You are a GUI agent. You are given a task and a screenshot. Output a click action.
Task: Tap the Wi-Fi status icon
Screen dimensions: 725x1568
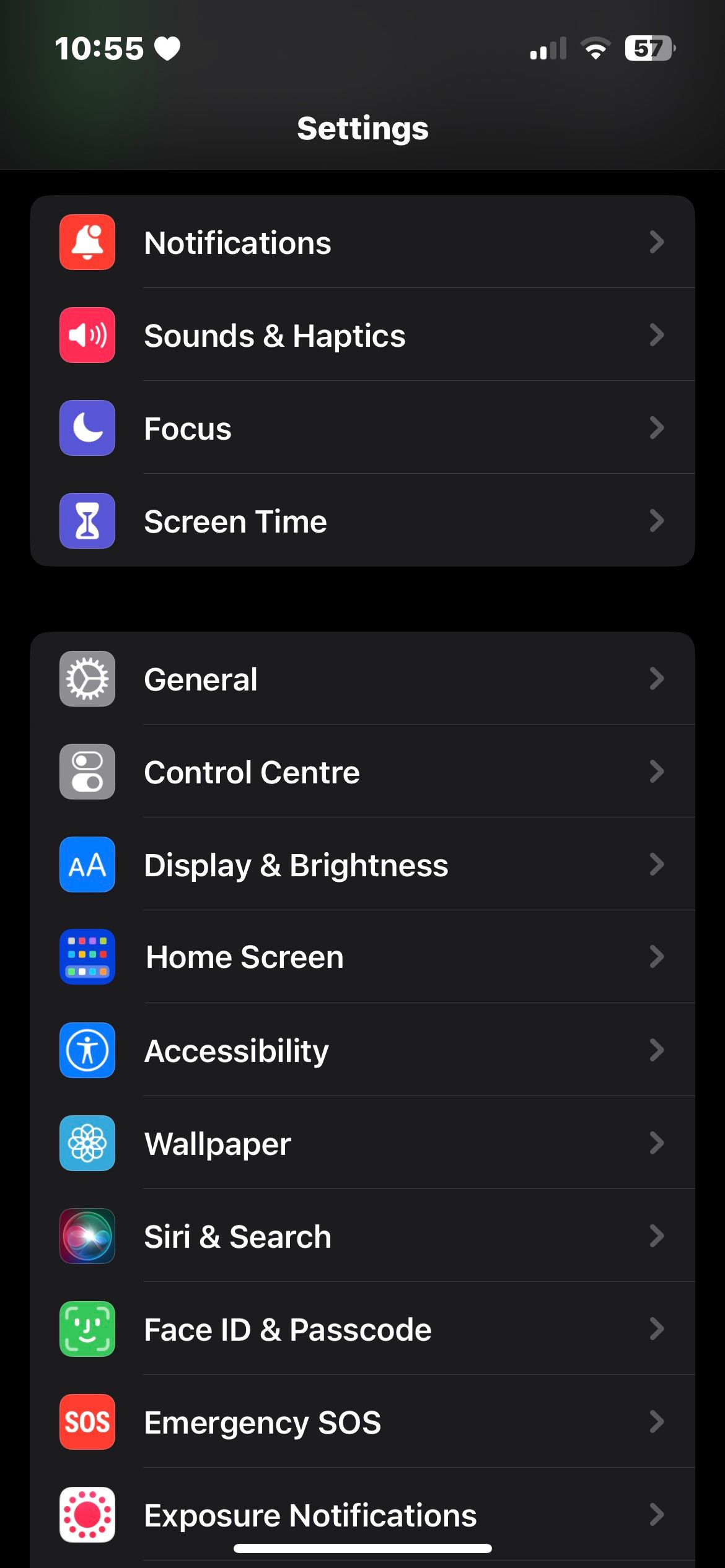click(596, 48)
